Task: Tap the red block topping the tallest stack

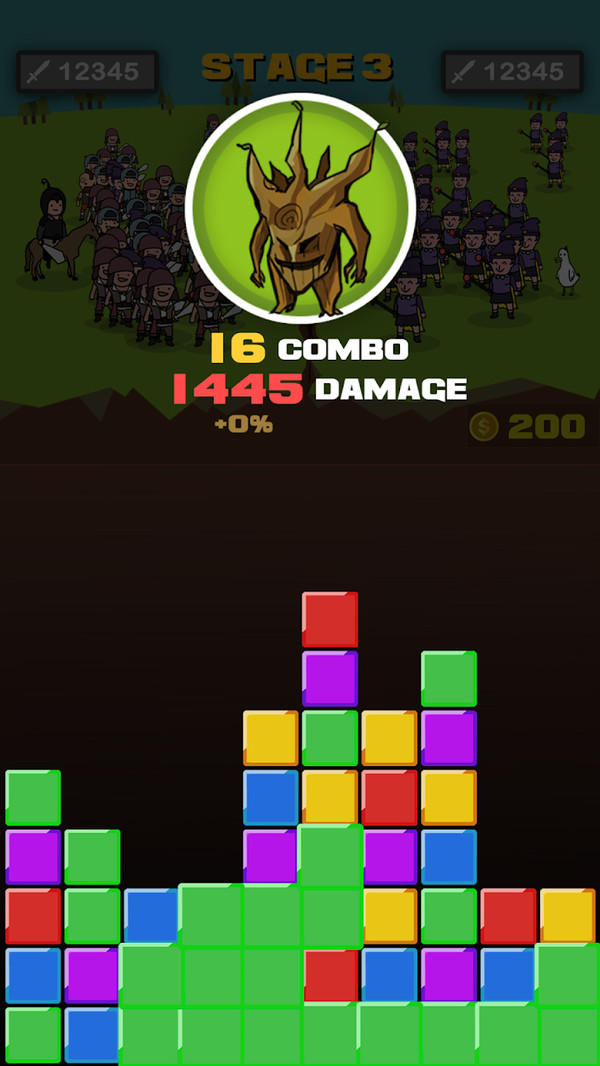Action: (x=330, y=619)
